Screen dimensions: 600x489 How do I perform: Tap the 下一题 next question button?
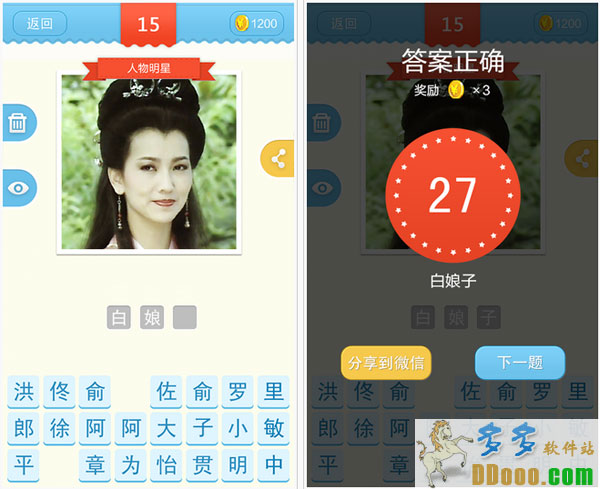pyautogui.click(x=519, y=362)
